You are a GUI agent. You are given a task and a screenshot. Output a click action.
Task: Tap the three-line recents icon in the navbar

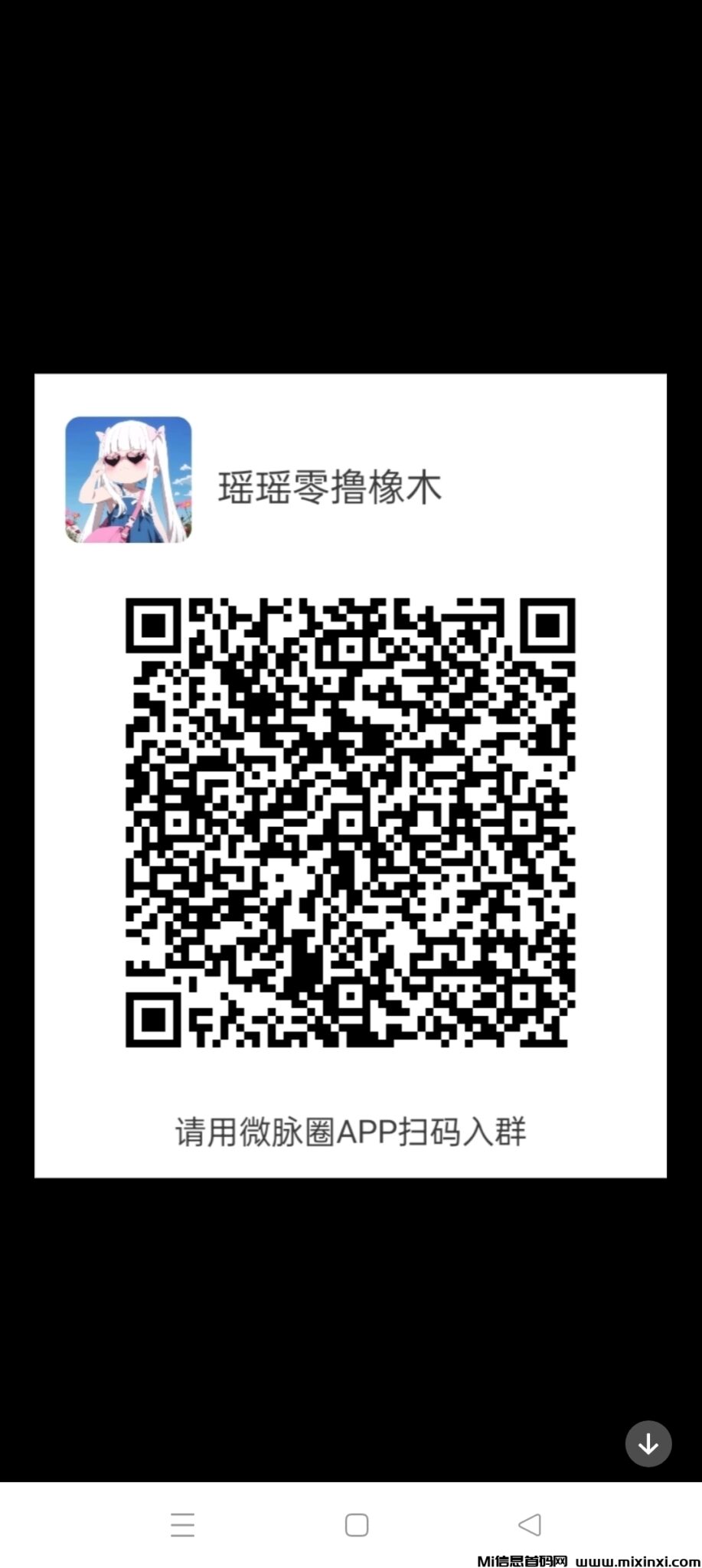[183, 1526]
